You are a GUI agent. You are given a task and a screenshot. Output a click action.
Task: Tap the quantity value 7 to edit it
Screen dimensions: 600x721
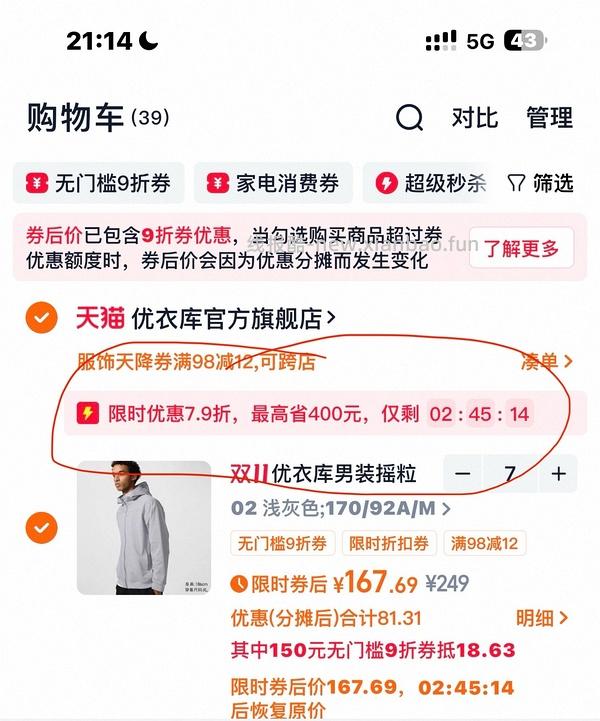click(510, 473)
